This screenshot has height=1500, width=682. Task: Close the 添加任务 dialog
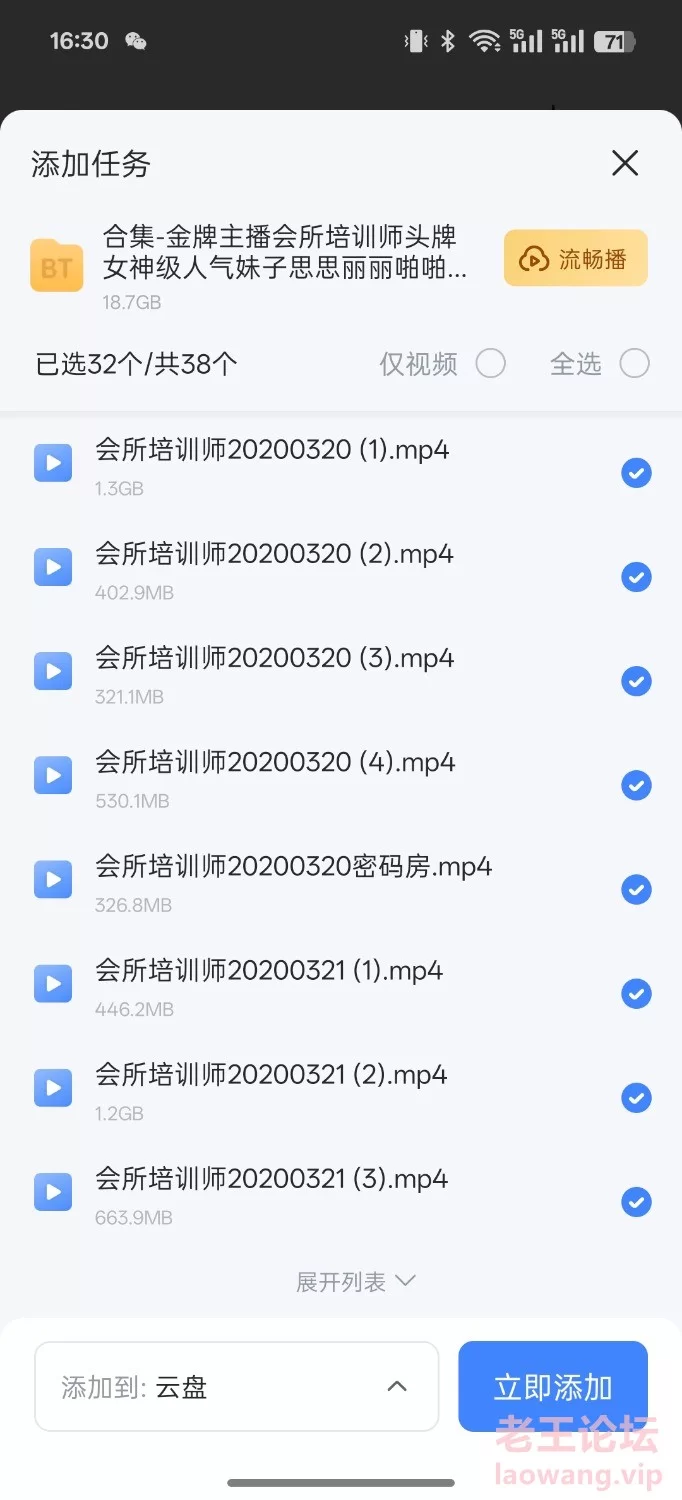(x=625, y=163)
